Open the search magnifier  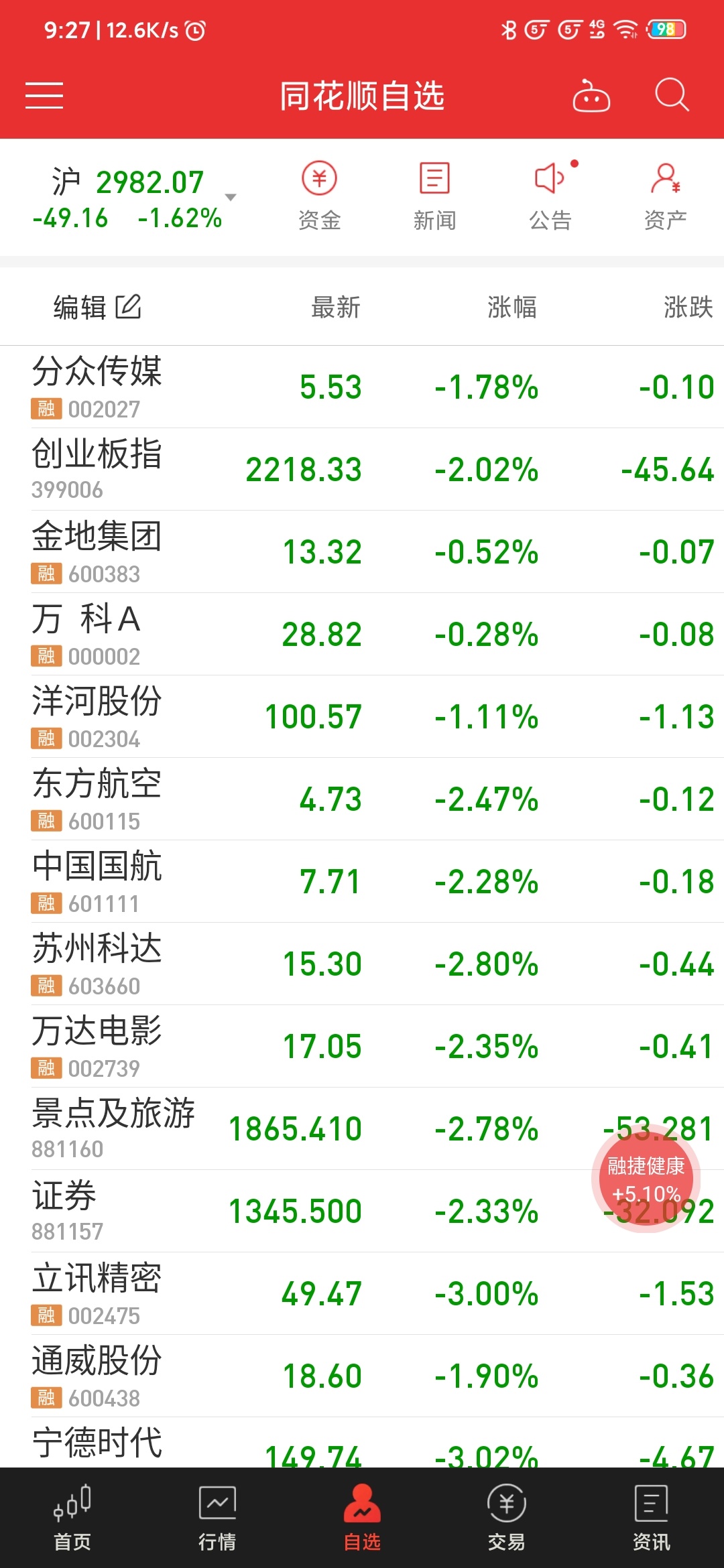pyautogui.click(x=671, y=95)
